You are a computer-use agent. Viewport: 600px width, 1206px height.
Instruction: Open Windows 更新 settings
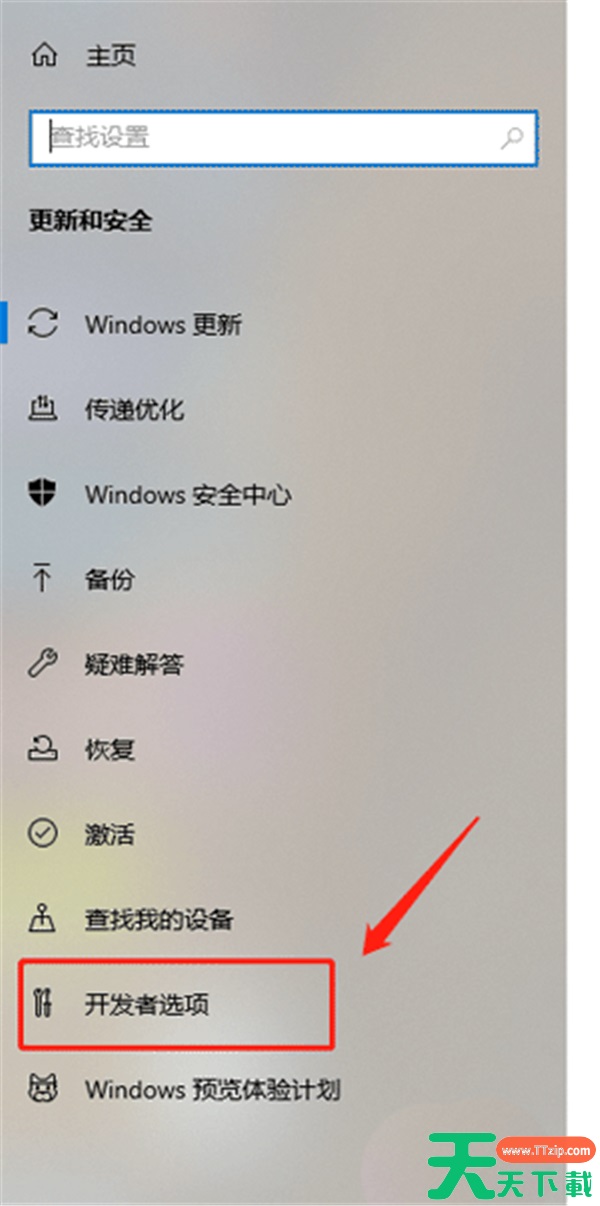(x=162, y=325)
